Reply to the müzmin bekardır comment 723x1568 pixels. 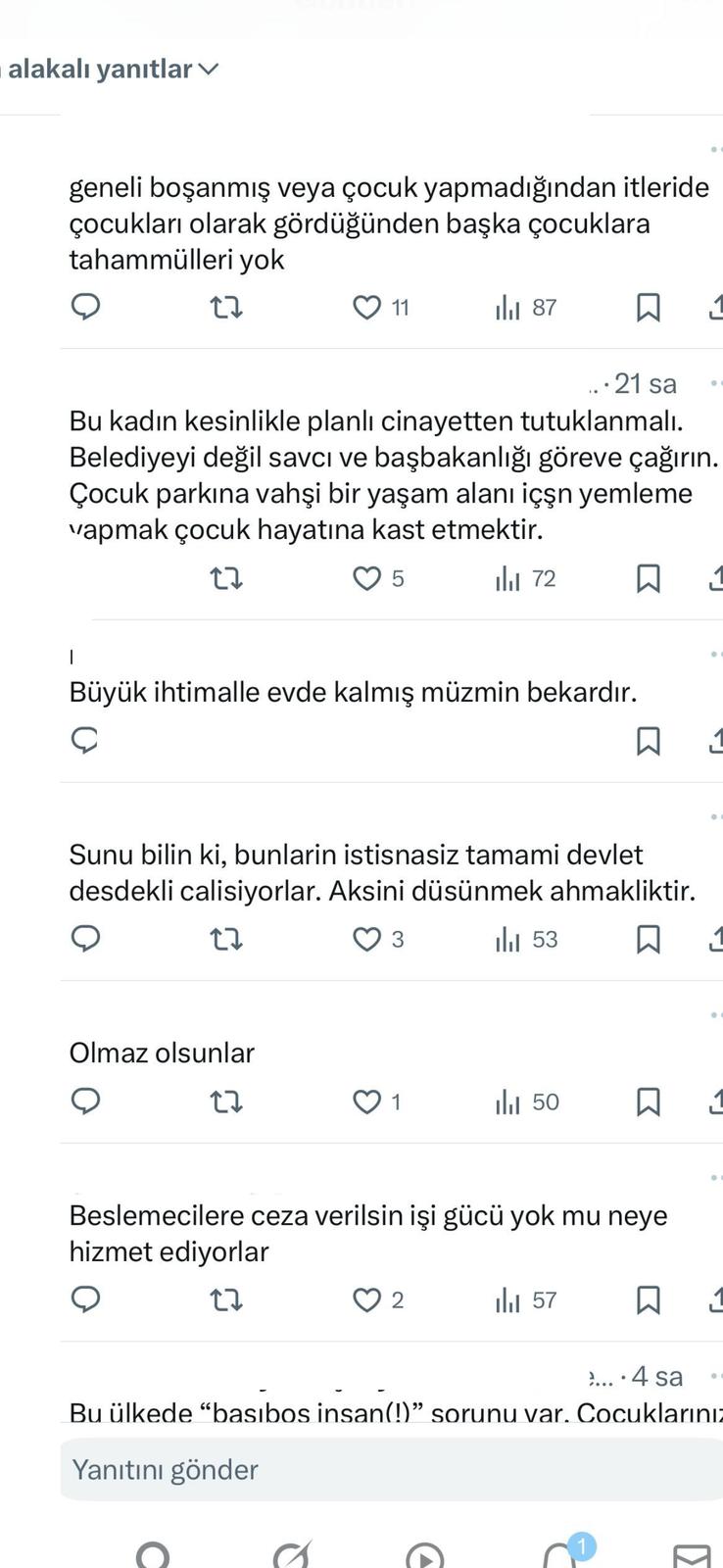(86, 741)
